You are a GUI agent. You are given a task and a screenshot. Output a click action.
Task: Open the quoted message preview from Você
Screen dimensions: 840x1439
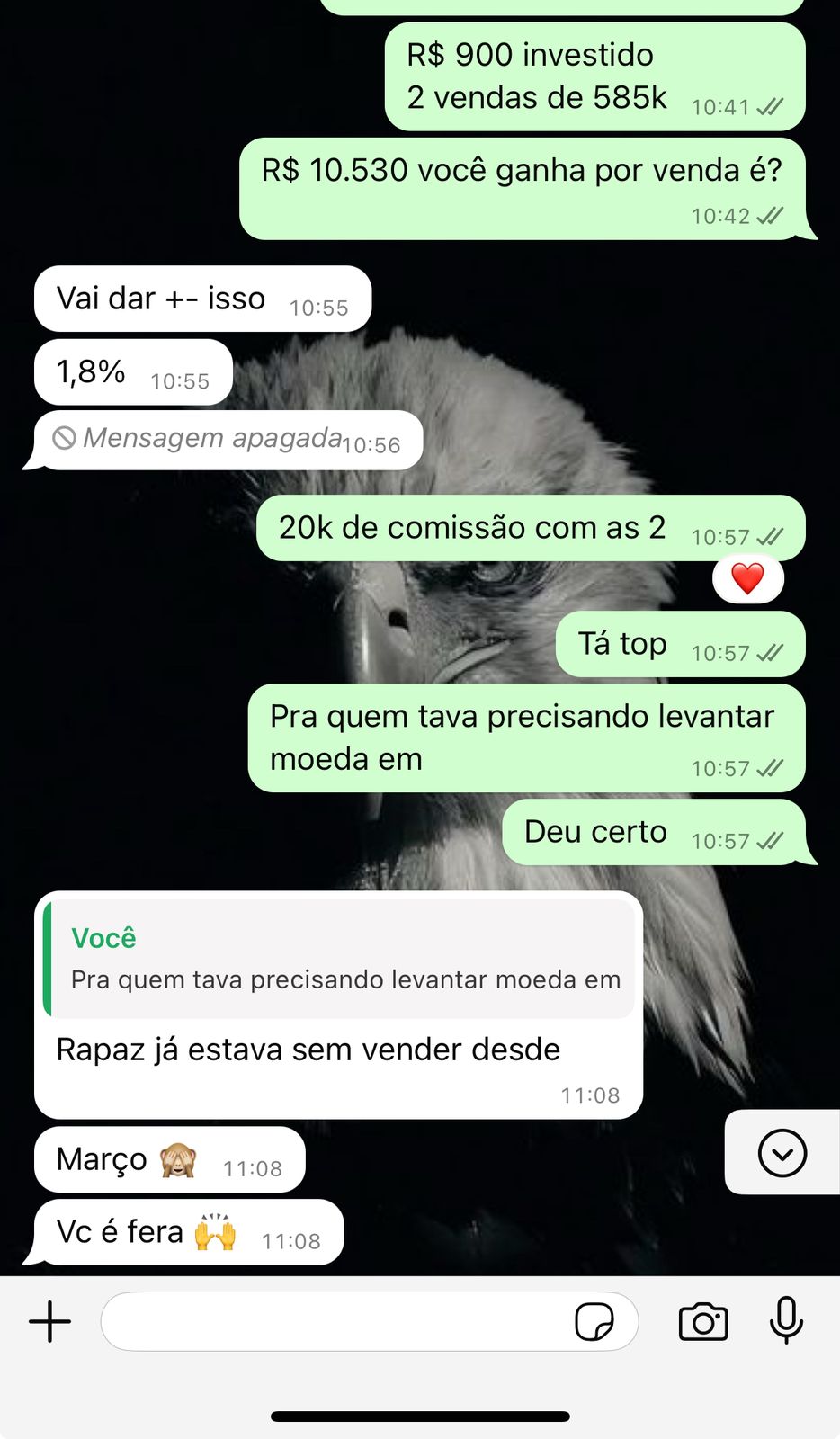pos(340,959)
